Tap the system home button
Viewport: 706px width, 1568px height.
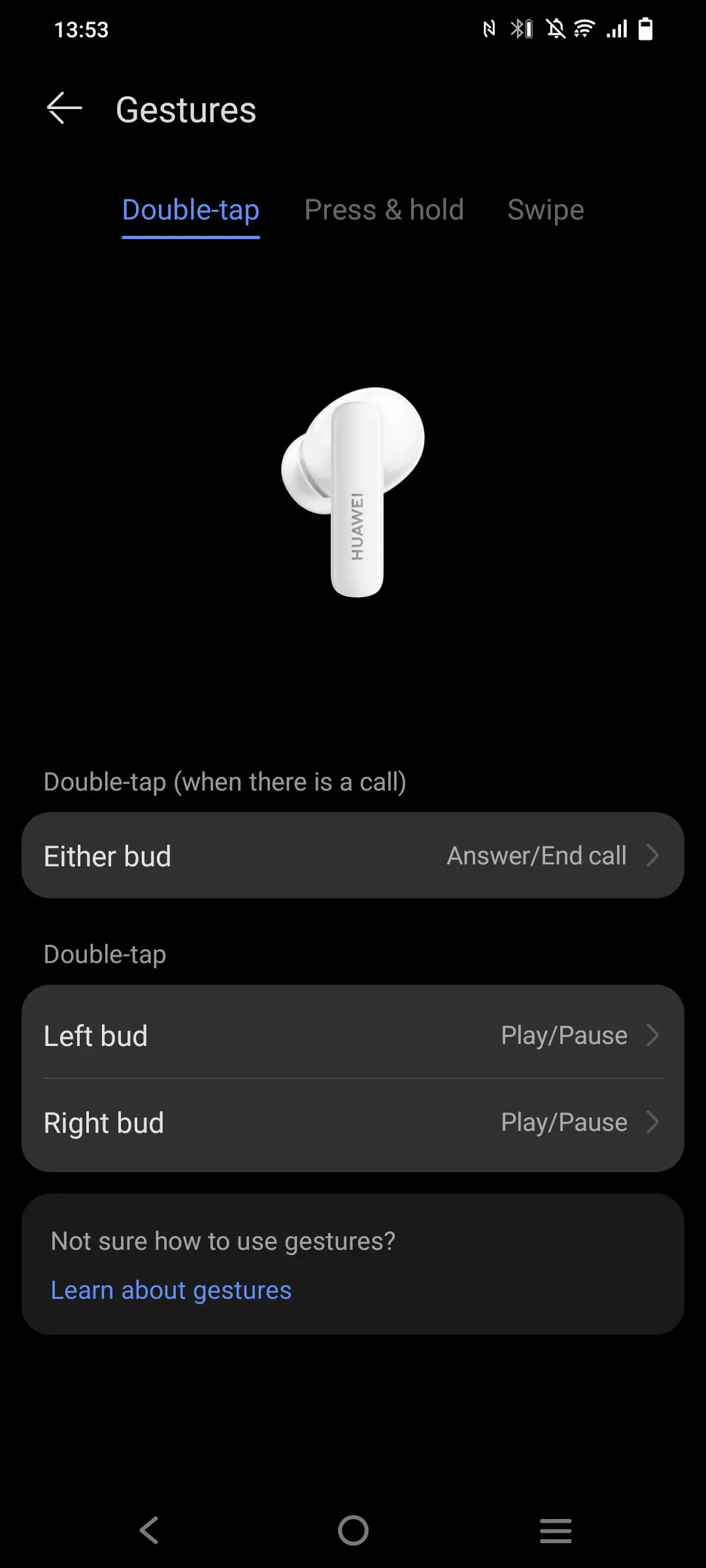pyautogui.click(x=353, y=1530)
